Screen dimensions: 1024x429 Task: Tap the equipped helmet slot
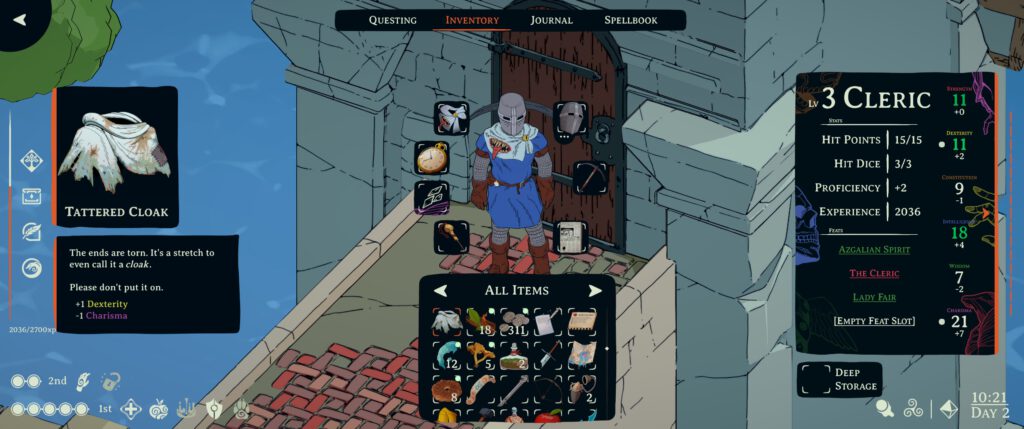pyautogui.click(x=570, y=118)
